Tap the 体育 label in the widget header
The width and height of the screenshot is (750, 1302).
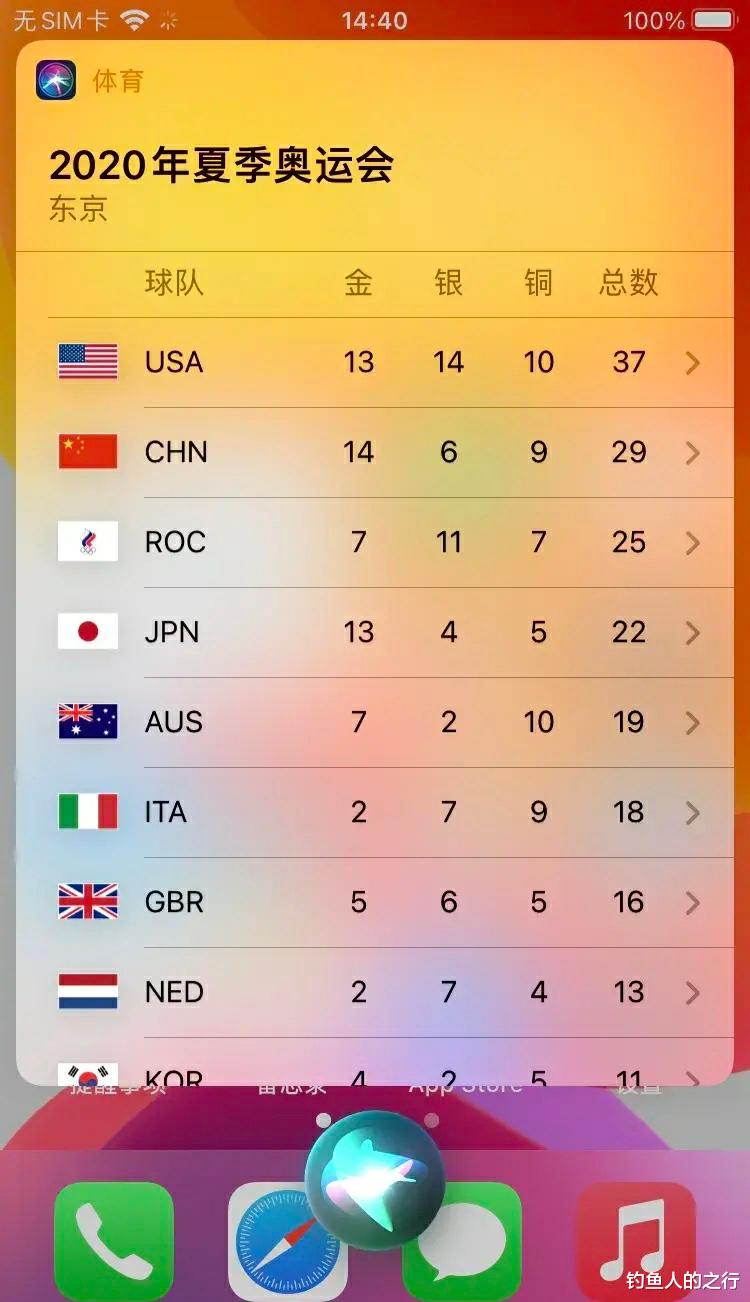click(117, 80)
